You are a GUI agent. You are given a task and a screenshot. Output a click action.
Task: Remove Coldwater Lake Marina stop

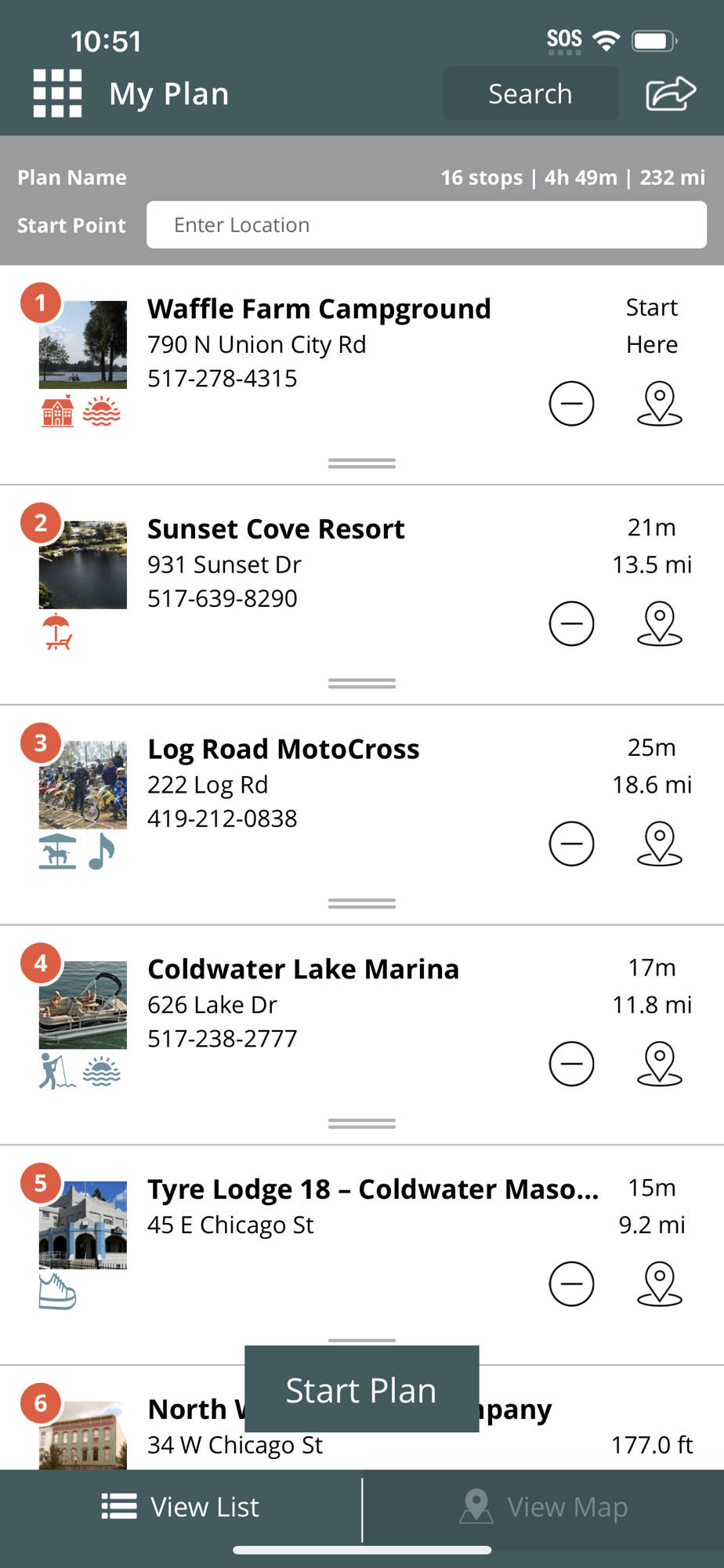[x=571, y=1064]
